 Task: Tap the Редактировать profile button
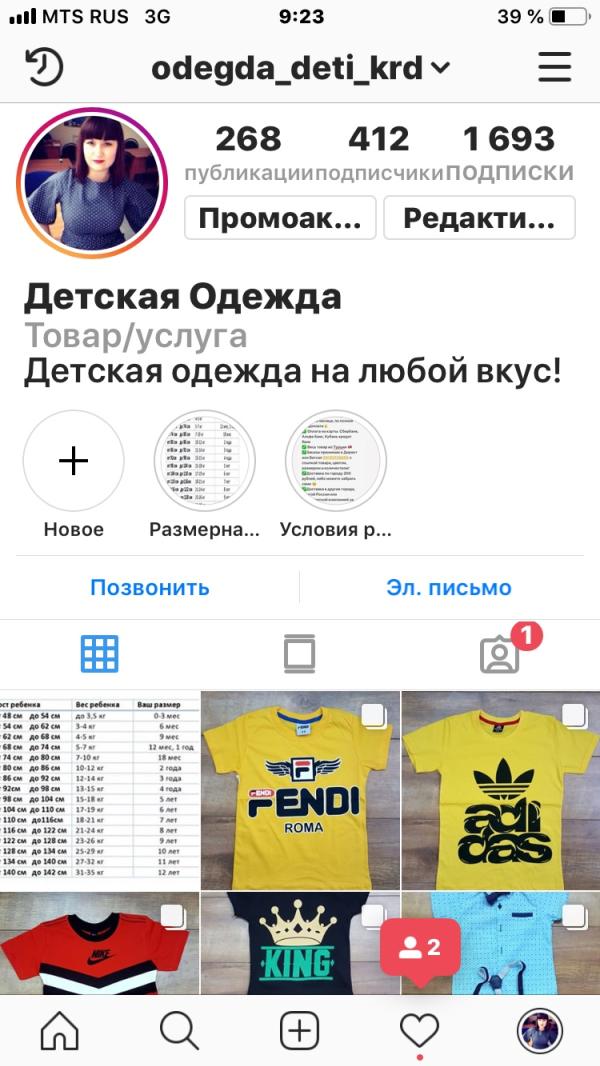(x=479, y=218)
